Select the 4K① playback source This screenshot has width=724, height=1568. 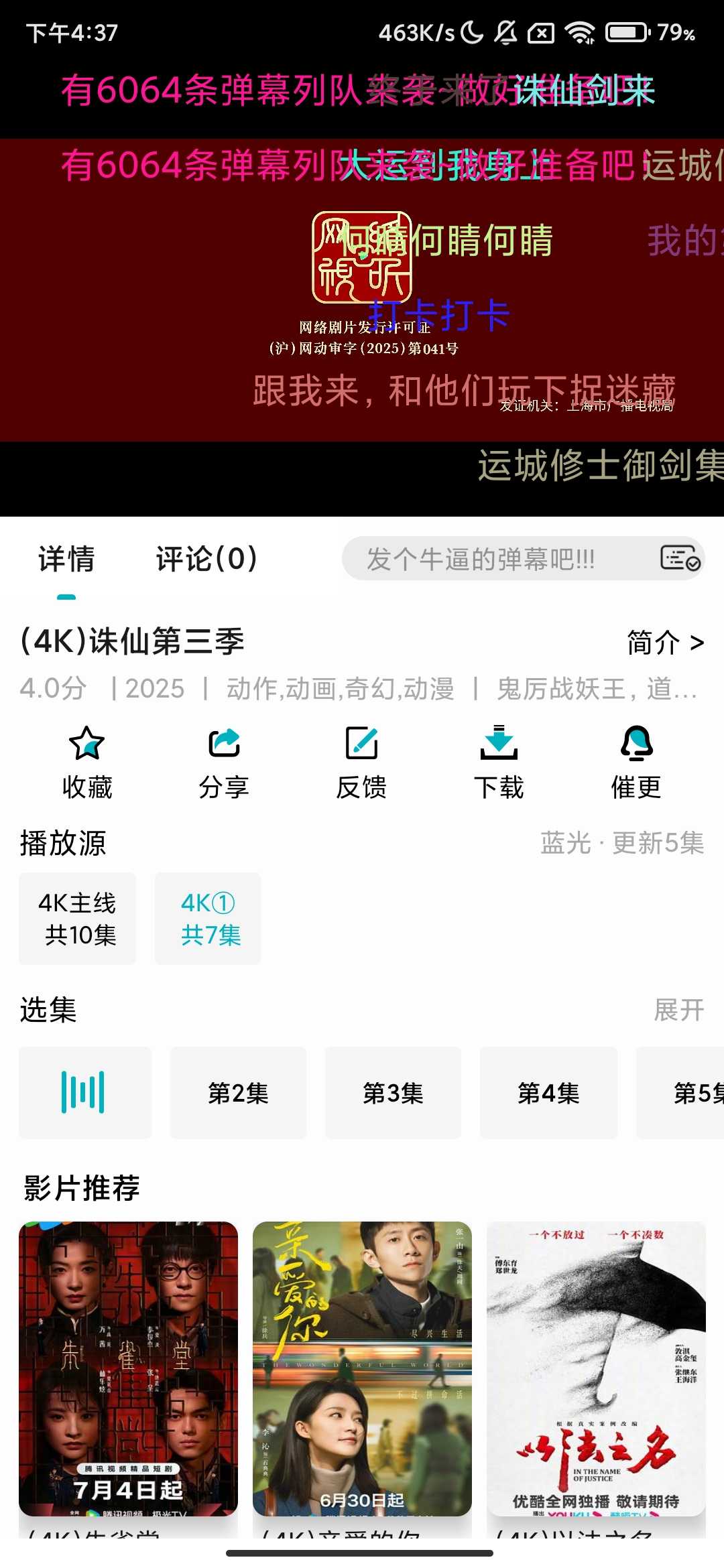(x=208, y=919)
